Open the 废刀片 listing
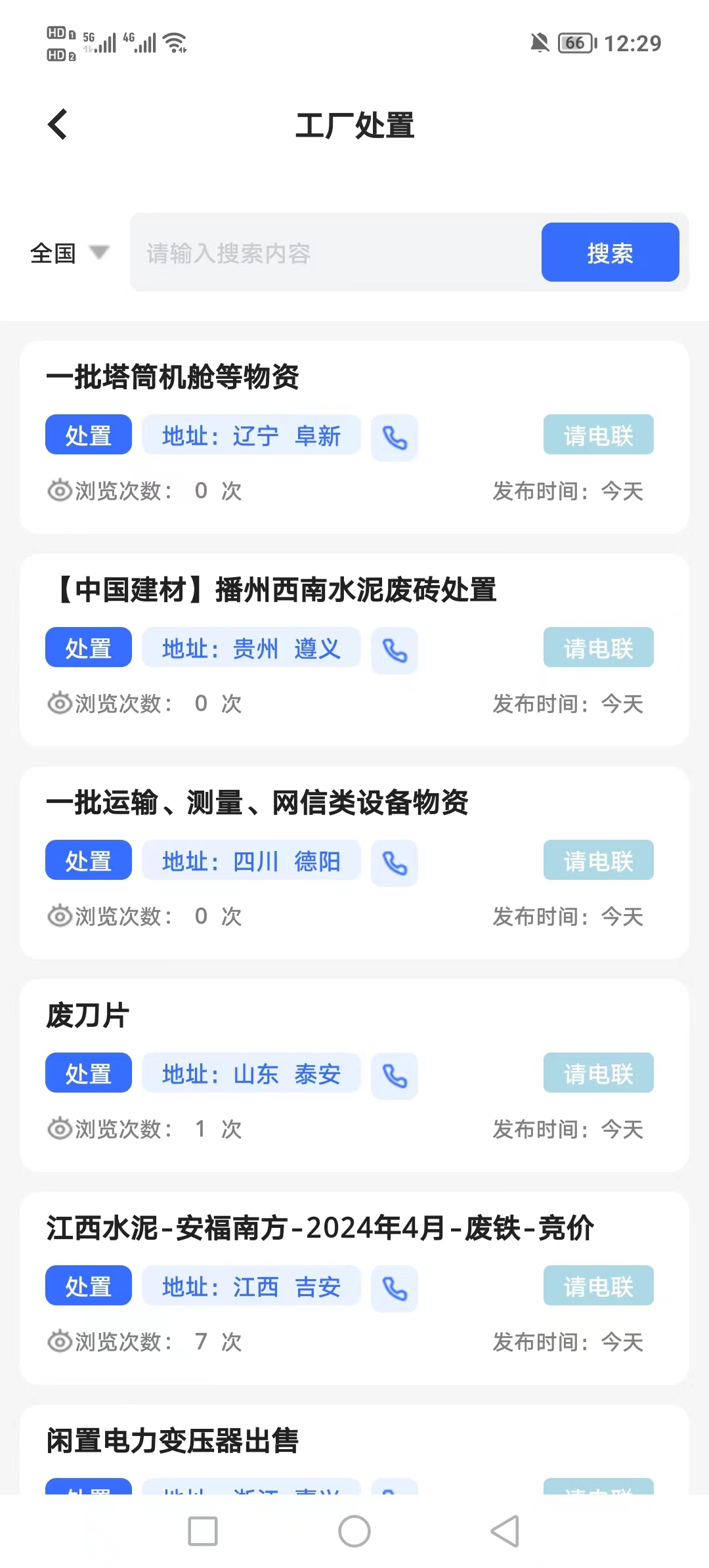 point(88,1015)
